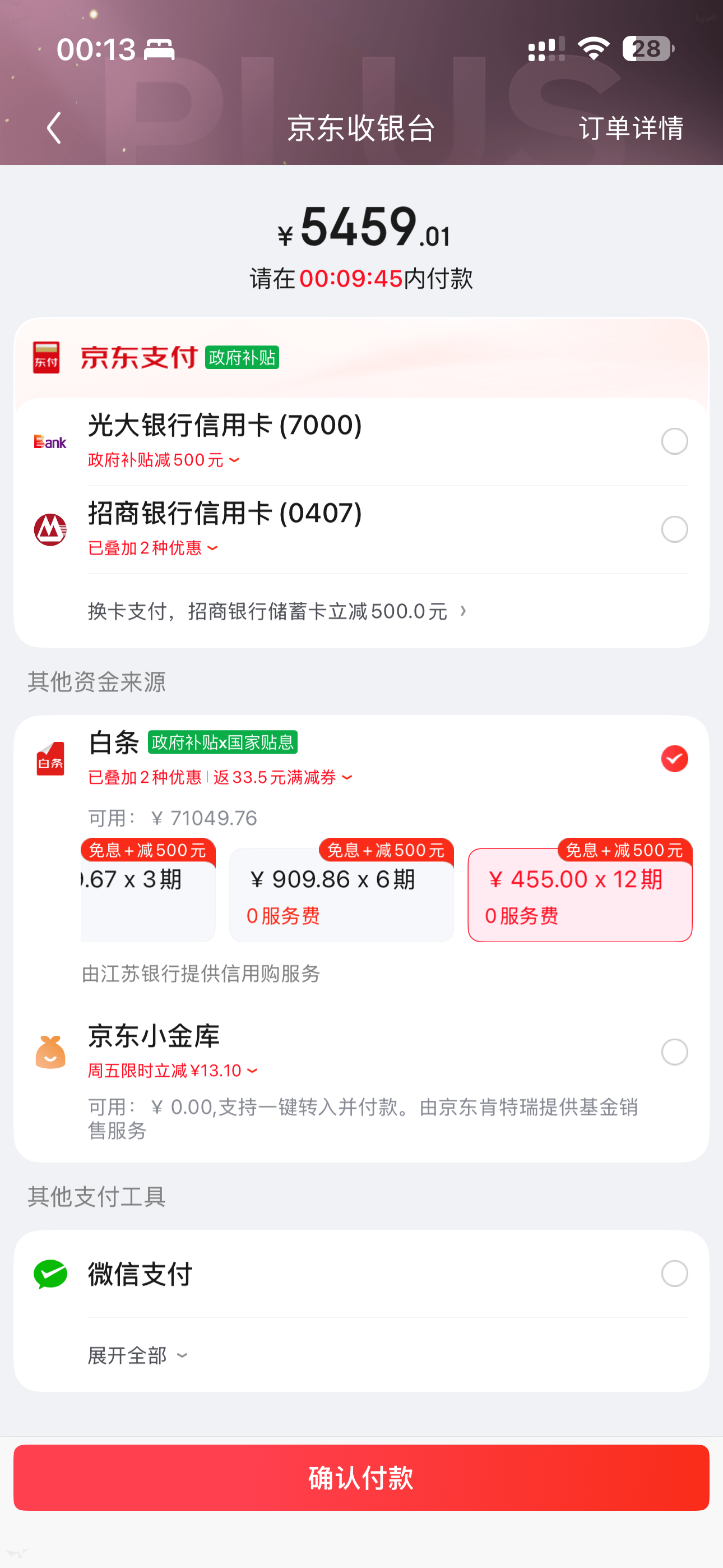Click the Wi-Fi status bar icon
723x1568 pixels.
point(594,49)
